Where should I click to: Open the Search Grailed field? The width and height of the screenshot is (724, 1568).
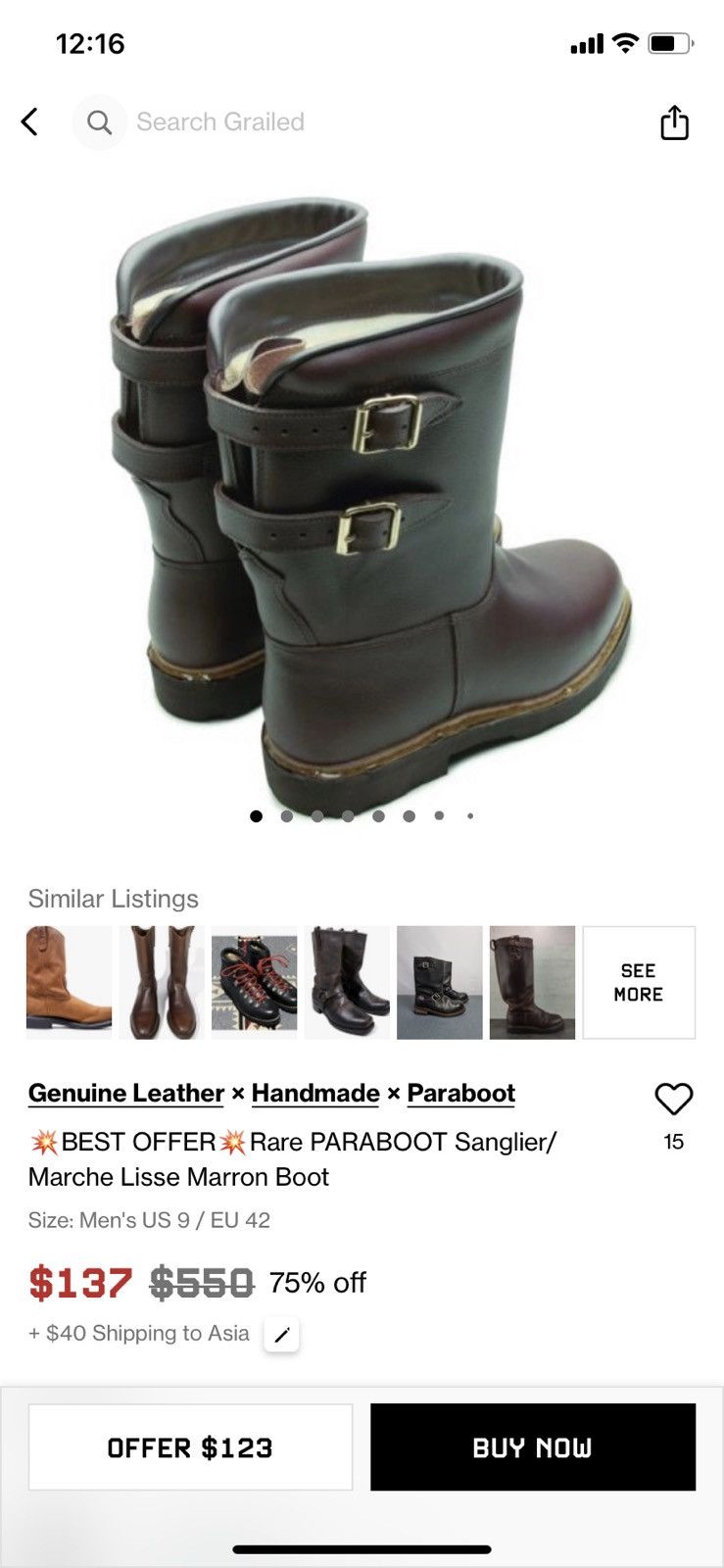(220, 122)
